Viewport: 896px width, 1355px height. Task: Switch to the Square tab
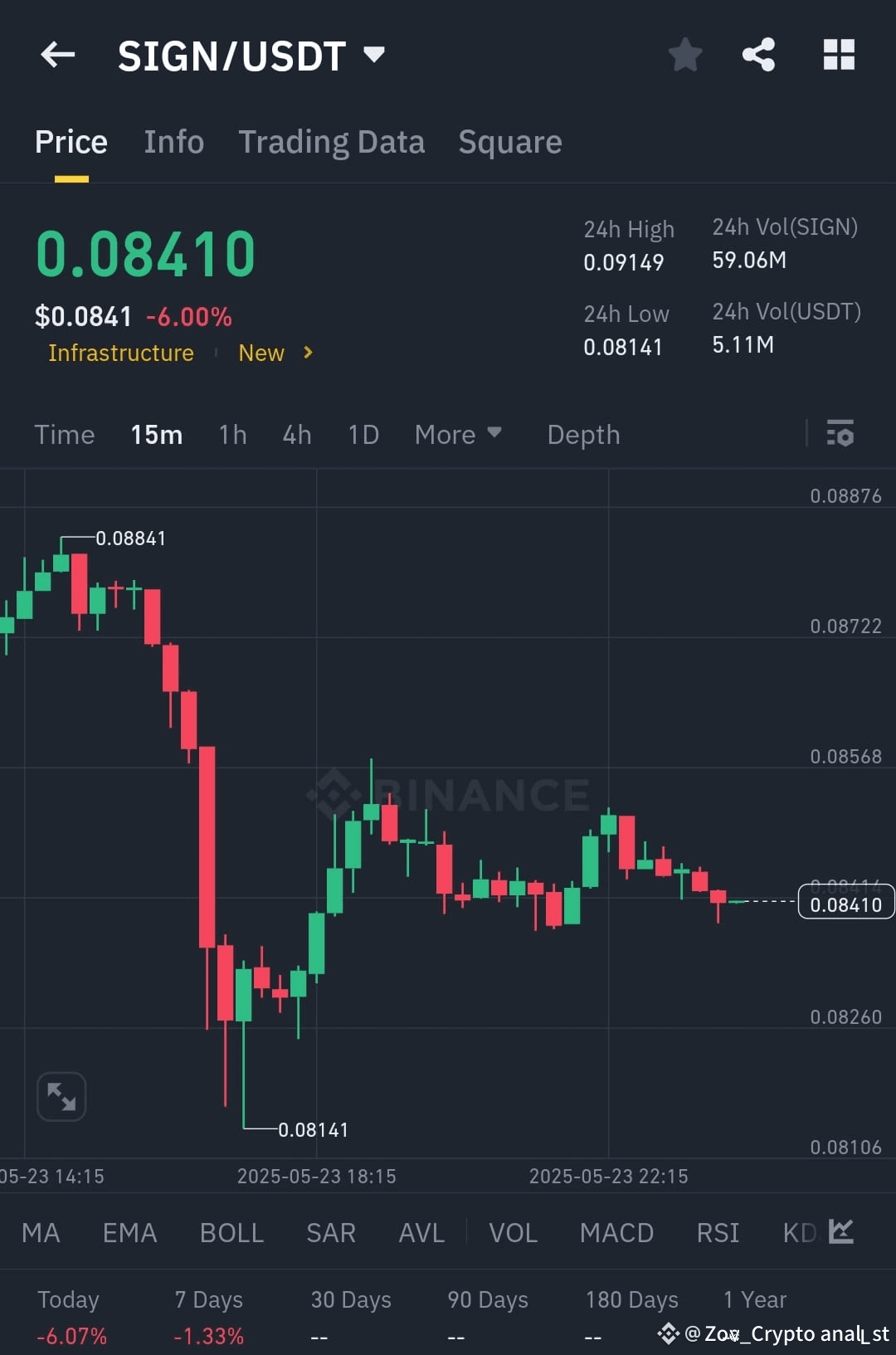coord(509,142)
